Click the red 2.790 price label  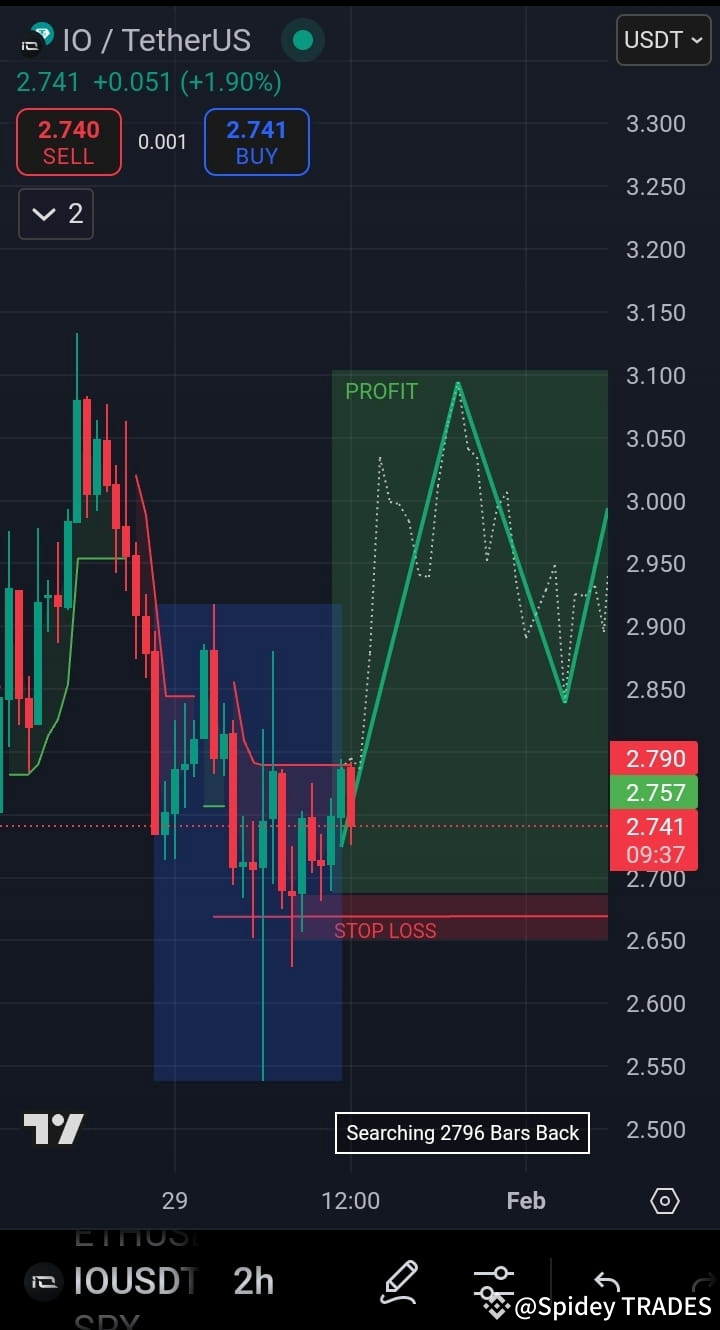[x=655, y=758]
